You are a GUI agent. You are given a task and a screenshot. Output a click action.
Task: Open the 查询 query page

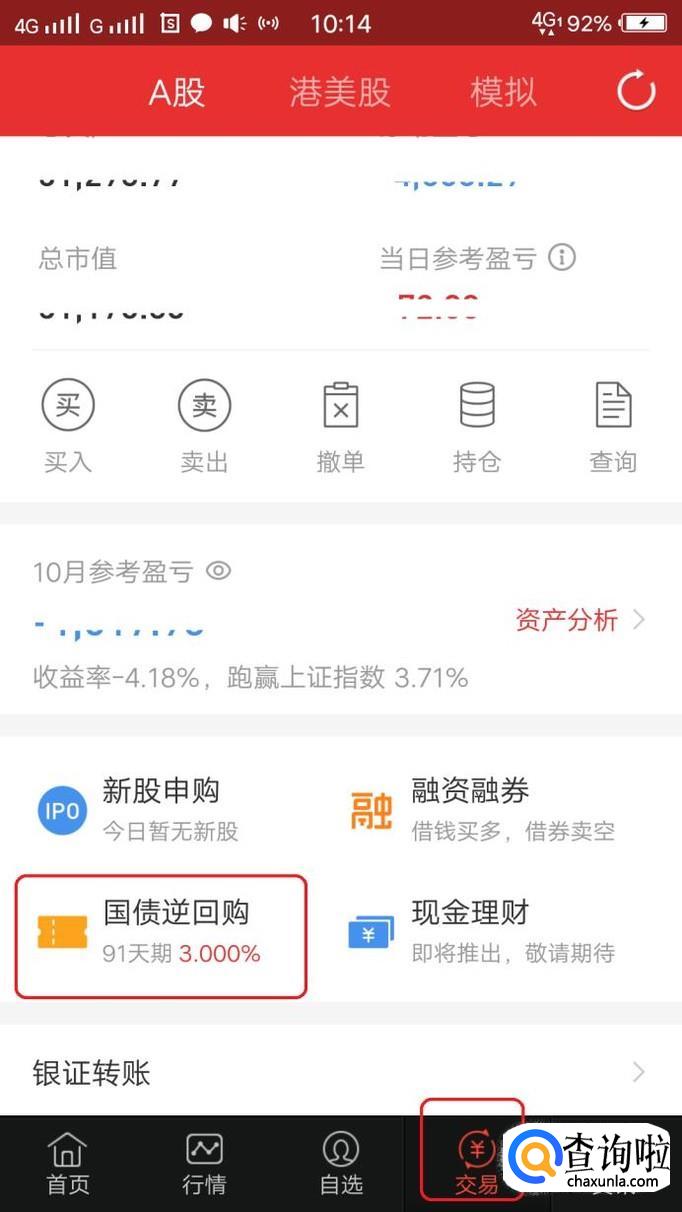tap(613, 425)
